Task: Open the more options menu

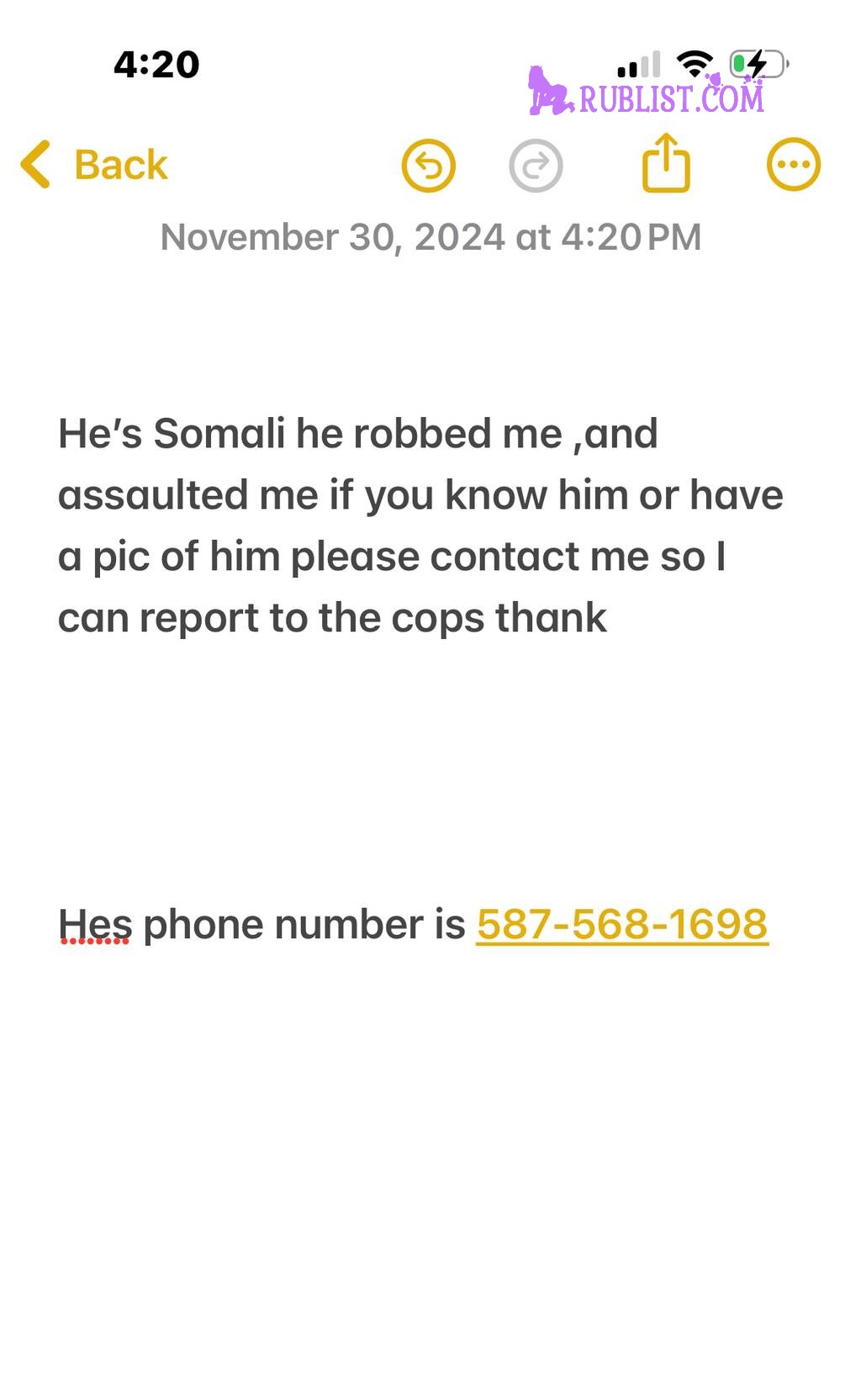Action: point(794,164)
